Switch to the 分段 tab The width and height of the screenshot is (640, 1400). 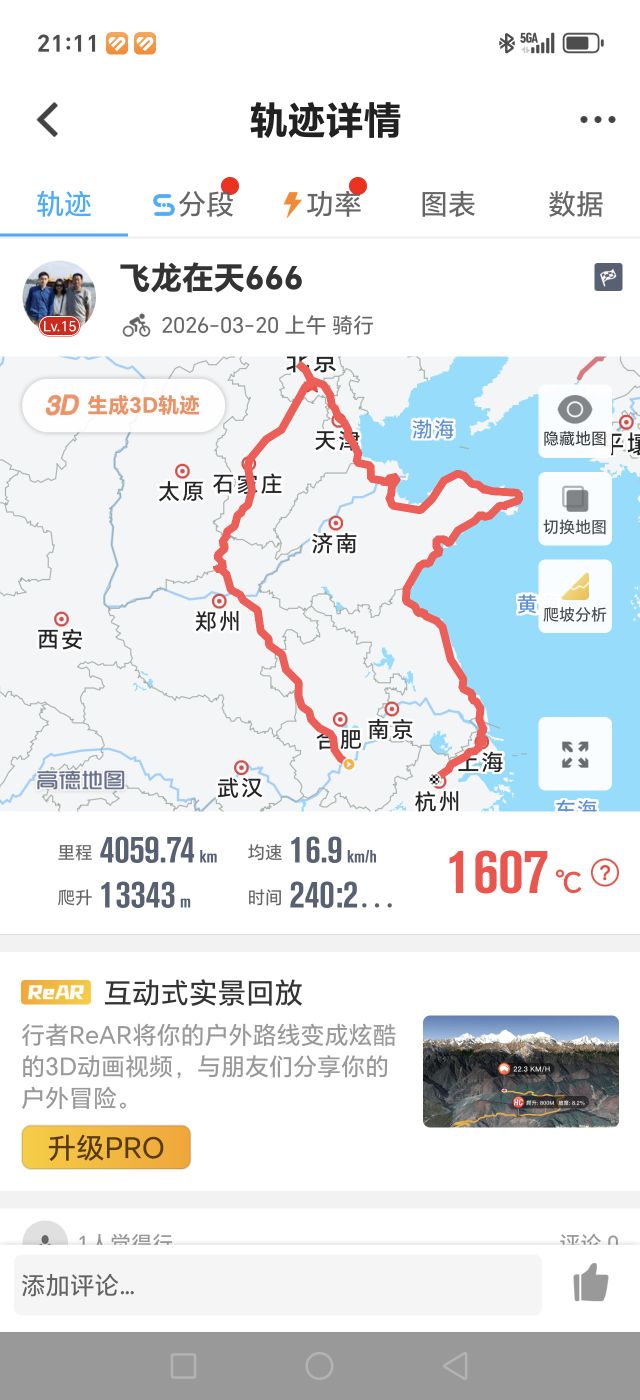point(193,205)
